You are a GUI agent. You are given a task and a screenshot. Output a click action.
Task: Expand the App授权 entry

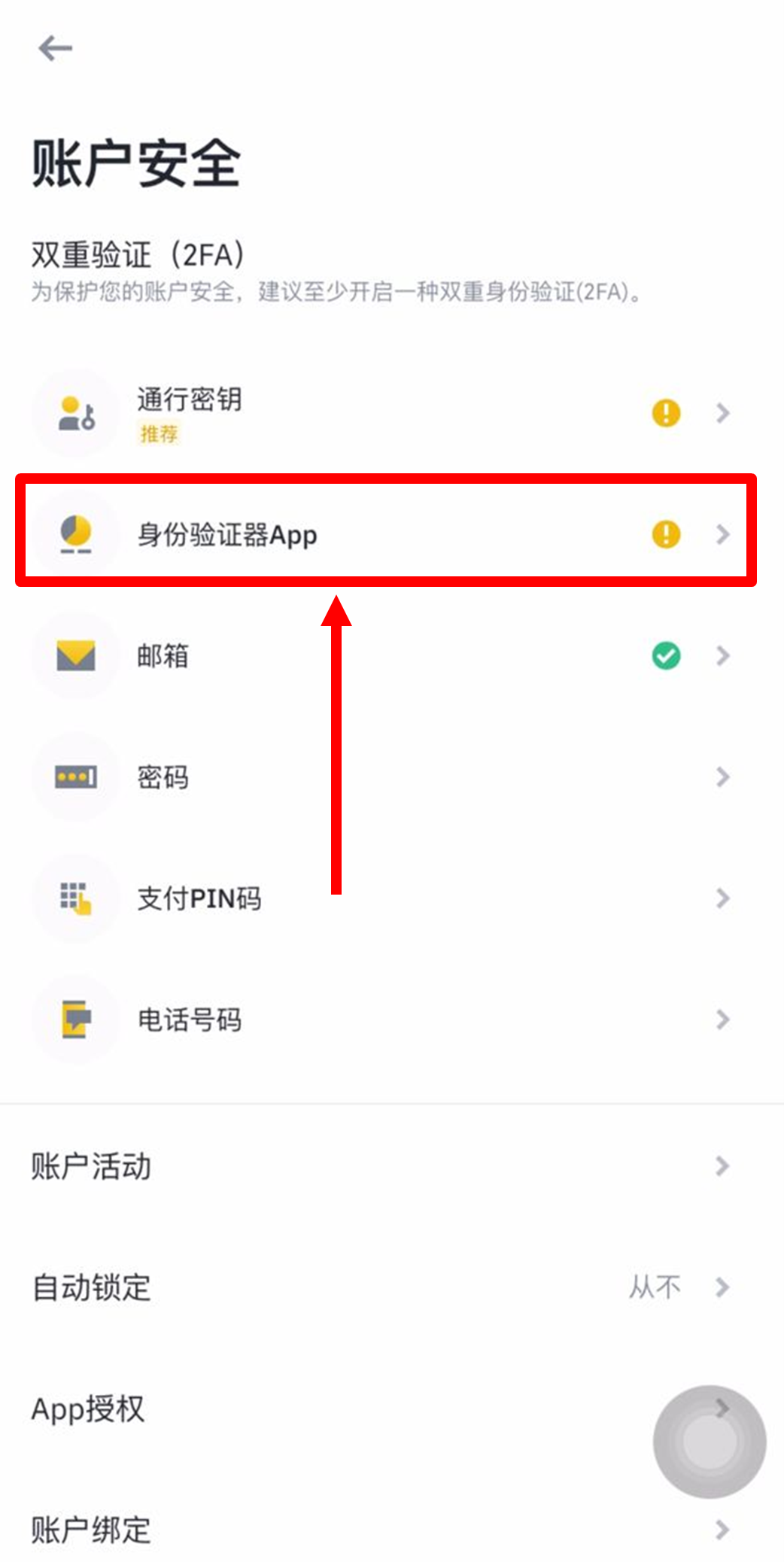tap(722, 1409)
